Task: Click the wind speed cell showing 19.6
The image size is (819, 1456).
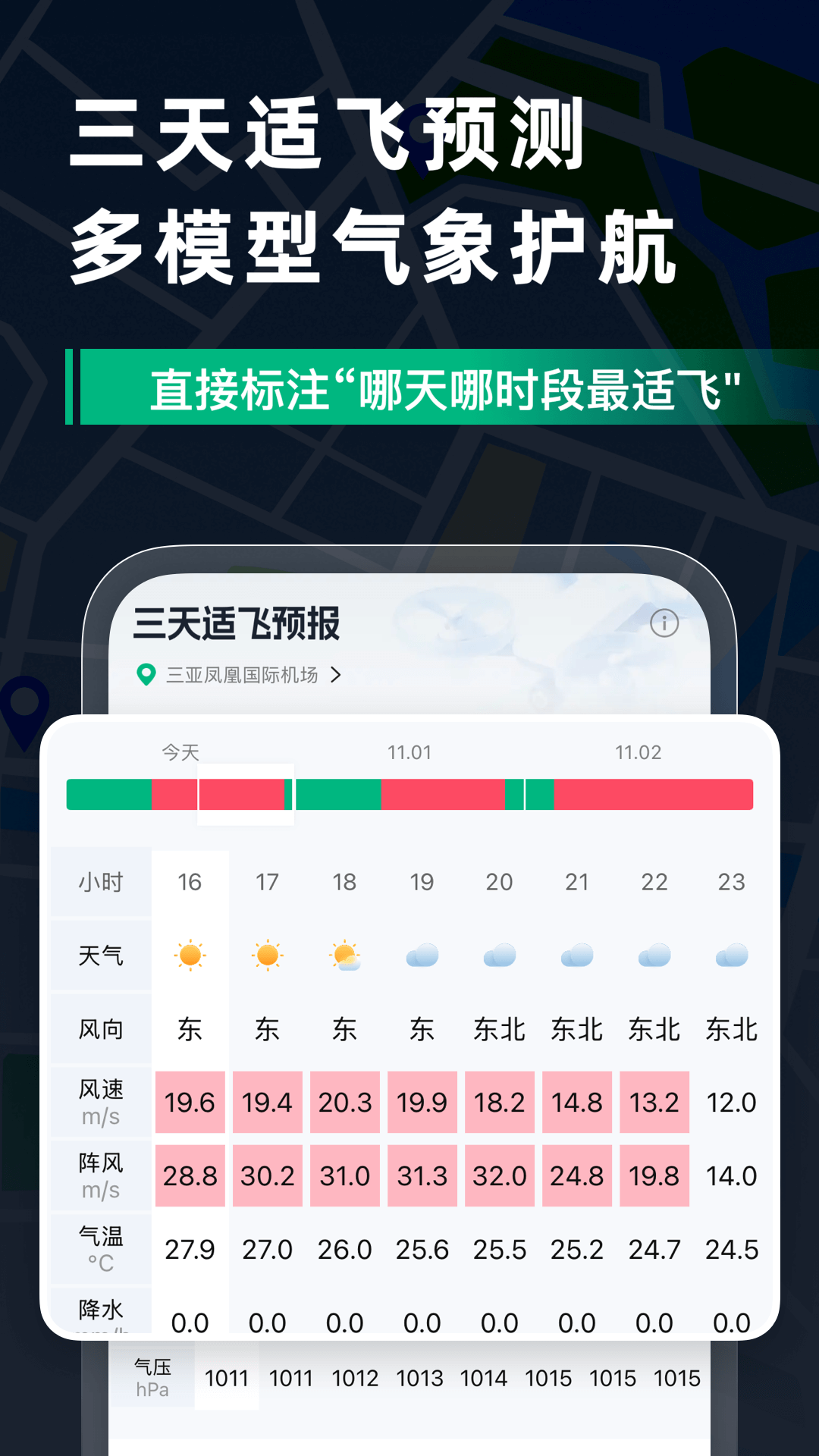Action: click(x=190, y=1102)
